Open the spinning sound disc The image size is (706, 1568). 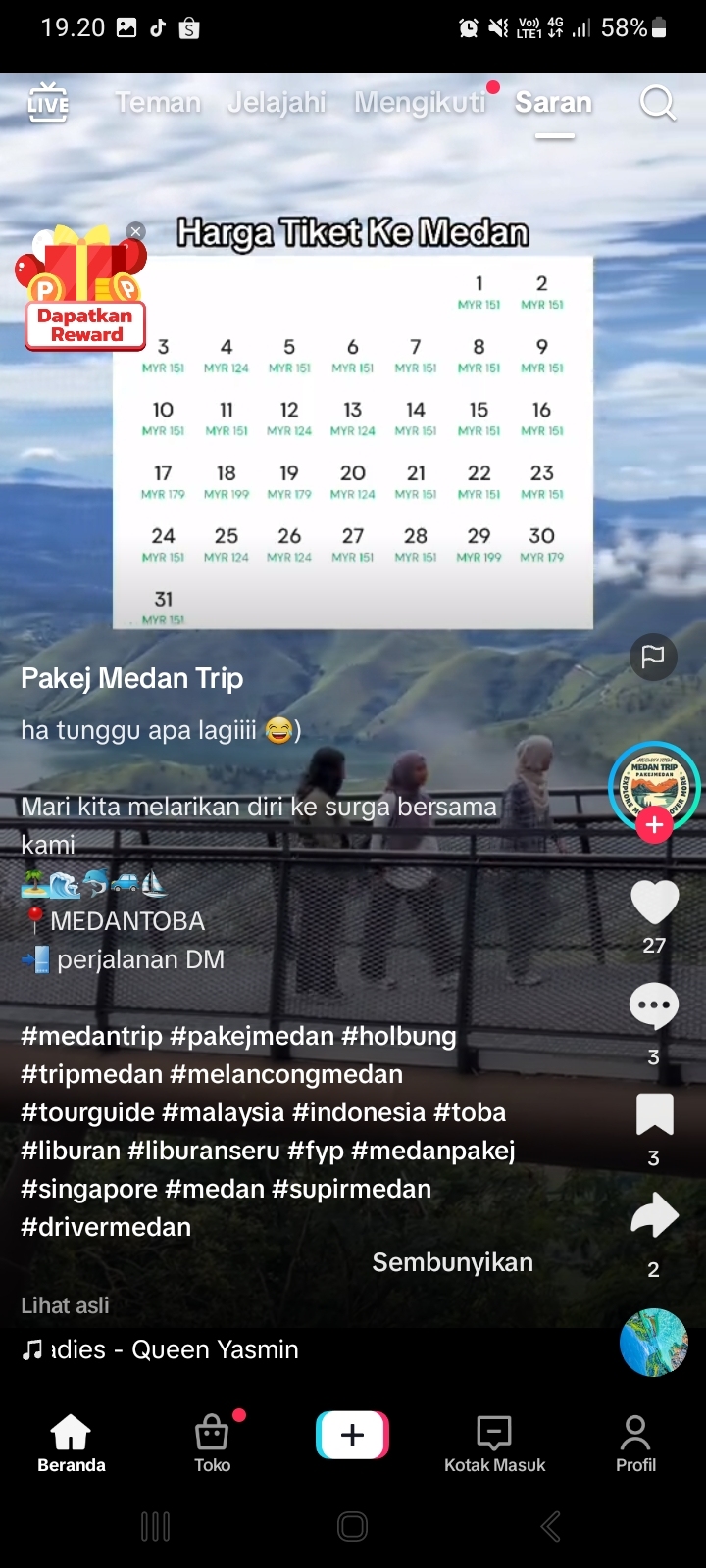tap(653, 1342)
